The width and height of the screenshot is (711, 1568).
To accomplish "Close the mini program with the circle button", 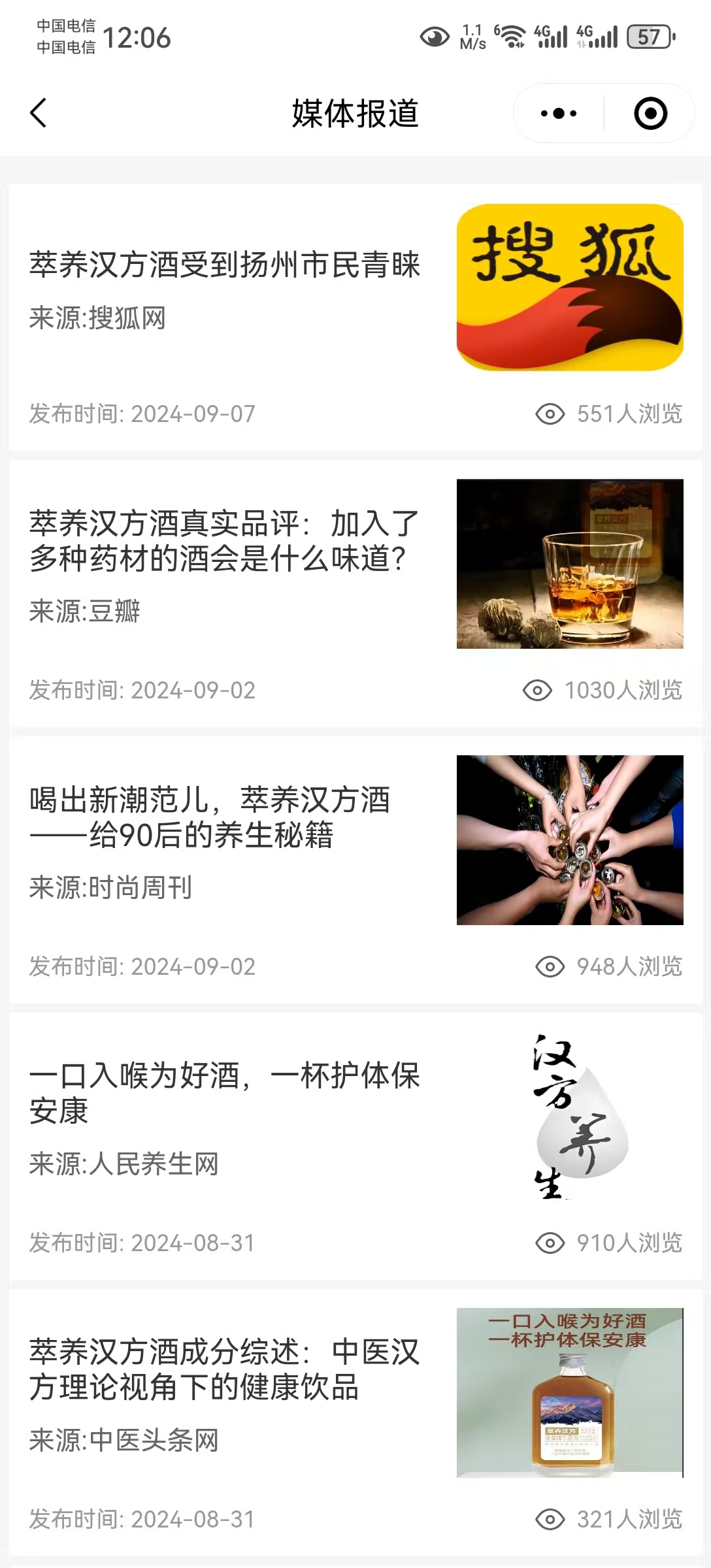I will [650, 114].
